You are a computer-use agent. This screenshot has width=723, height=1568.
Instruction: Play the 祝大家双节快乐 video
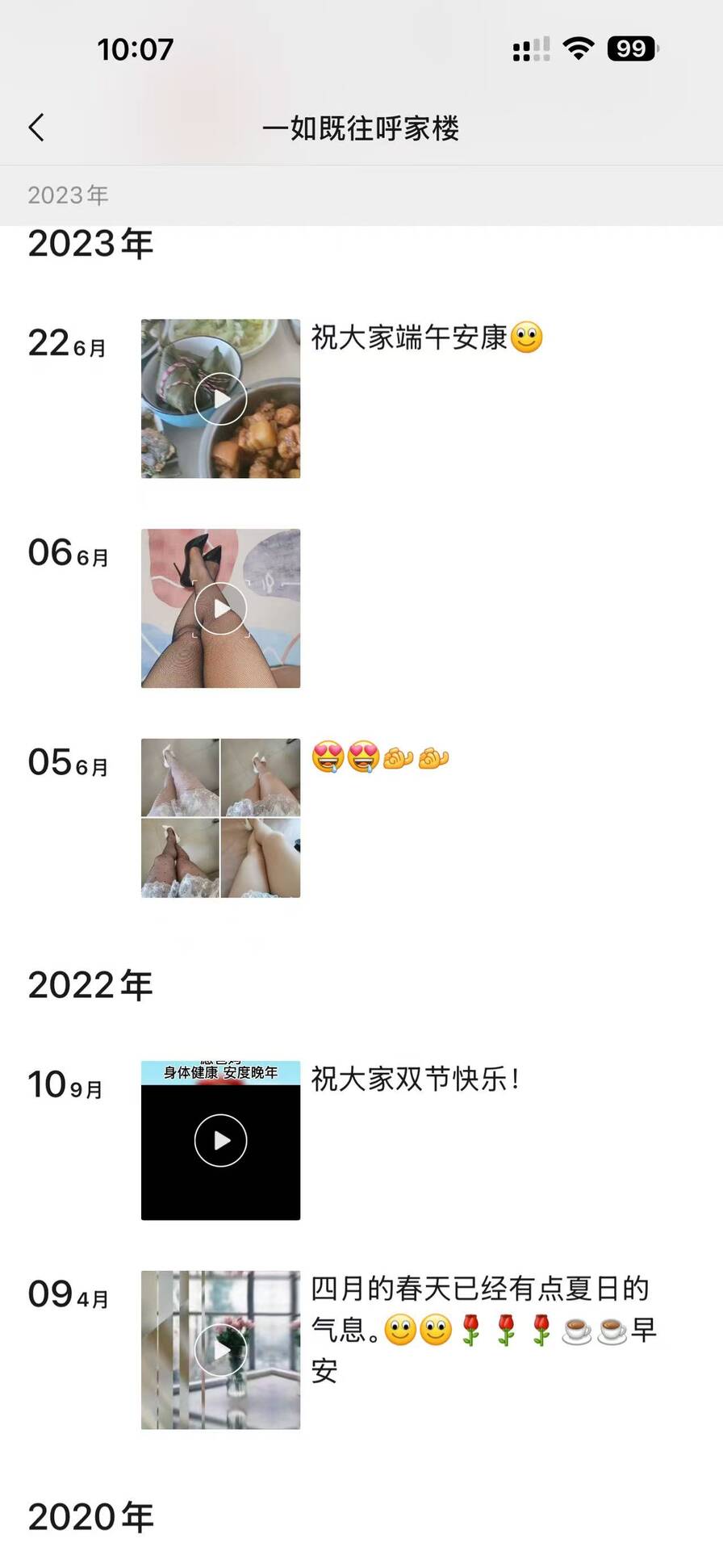coord(220,1140)
